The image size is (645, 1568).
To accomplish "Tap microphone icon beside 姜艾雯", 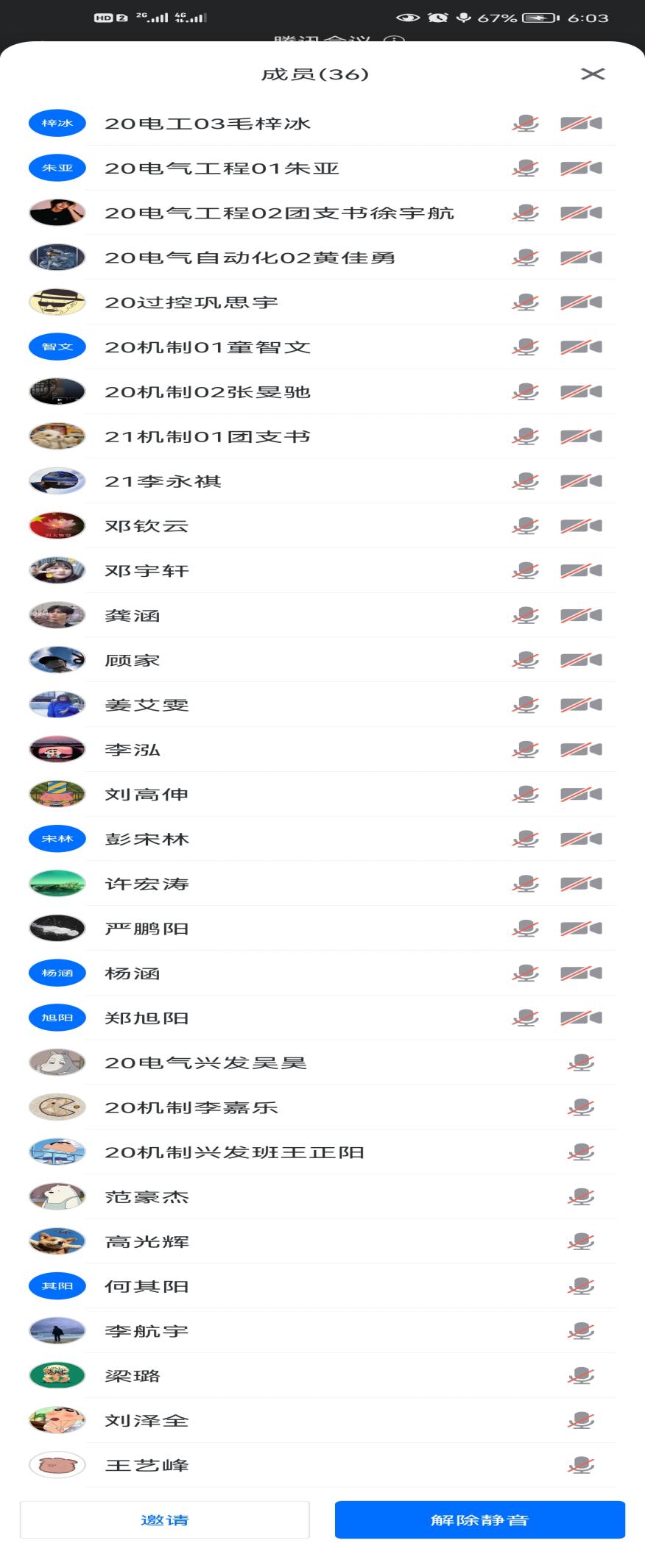I will point(525,705).
